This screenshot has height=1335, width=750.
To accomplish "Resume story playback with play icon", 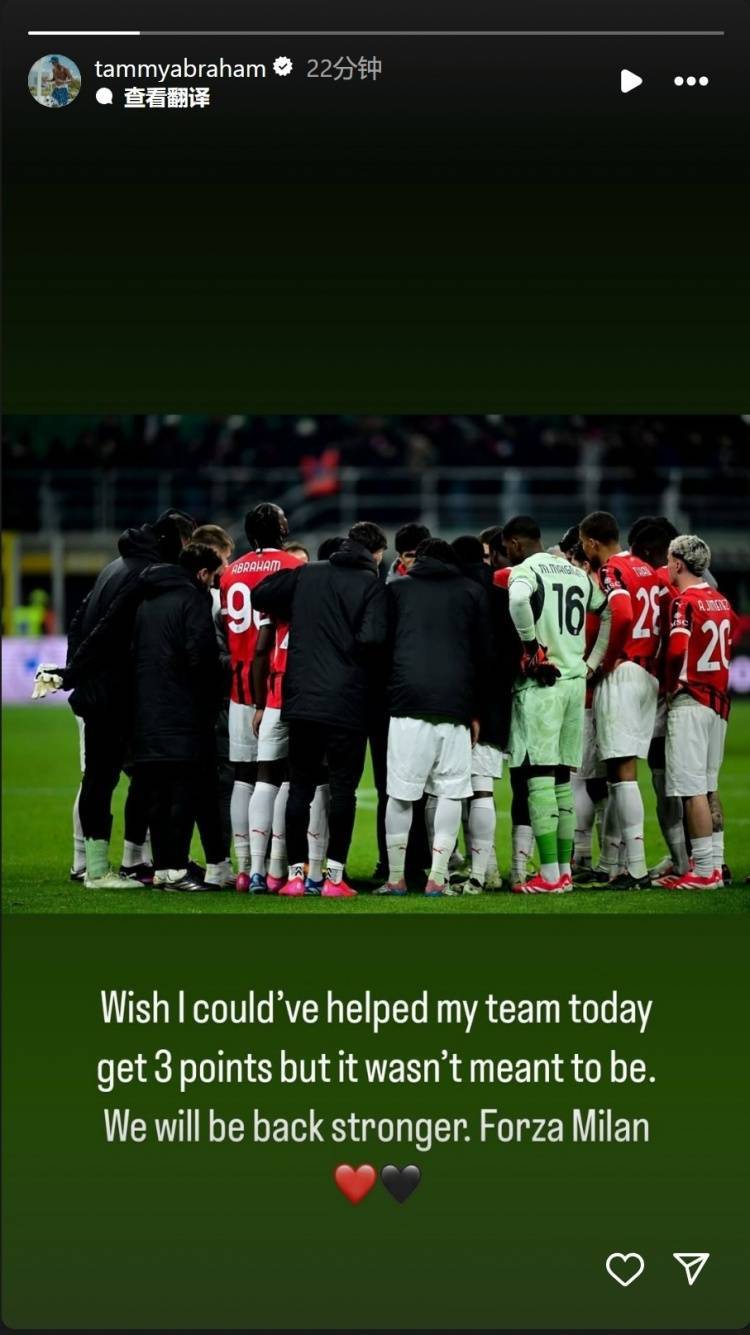I will click(631, 81).
